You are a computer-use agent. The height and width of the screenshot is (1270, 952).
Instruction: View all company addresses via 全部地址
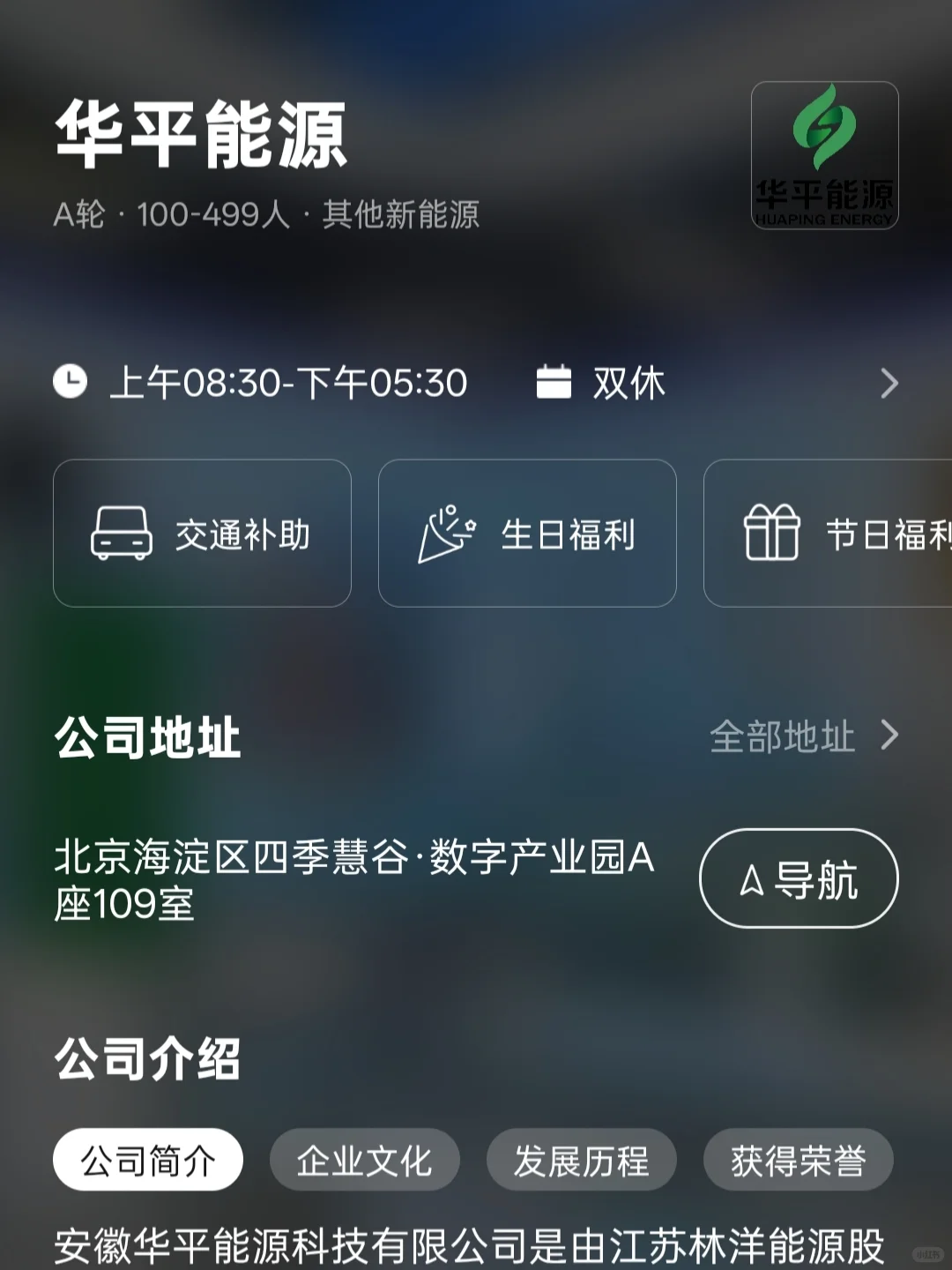pos(804,736)
